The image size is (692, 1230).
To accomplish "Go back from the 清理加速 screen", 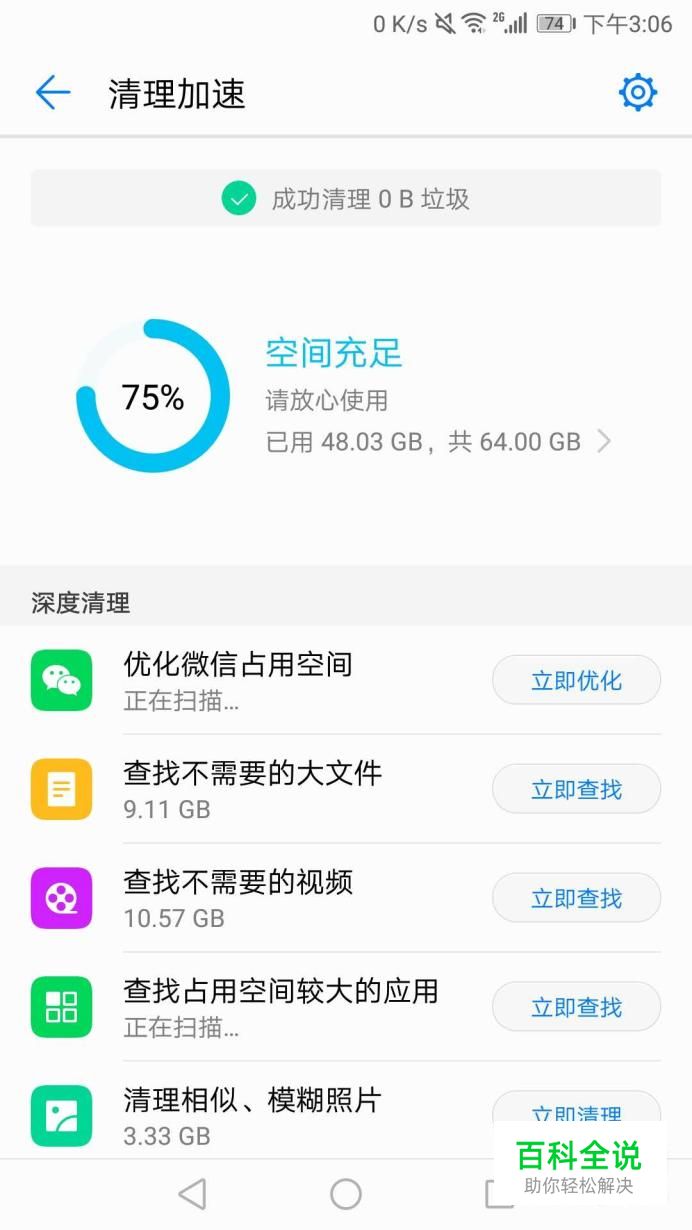I will [x=52, y=93].
